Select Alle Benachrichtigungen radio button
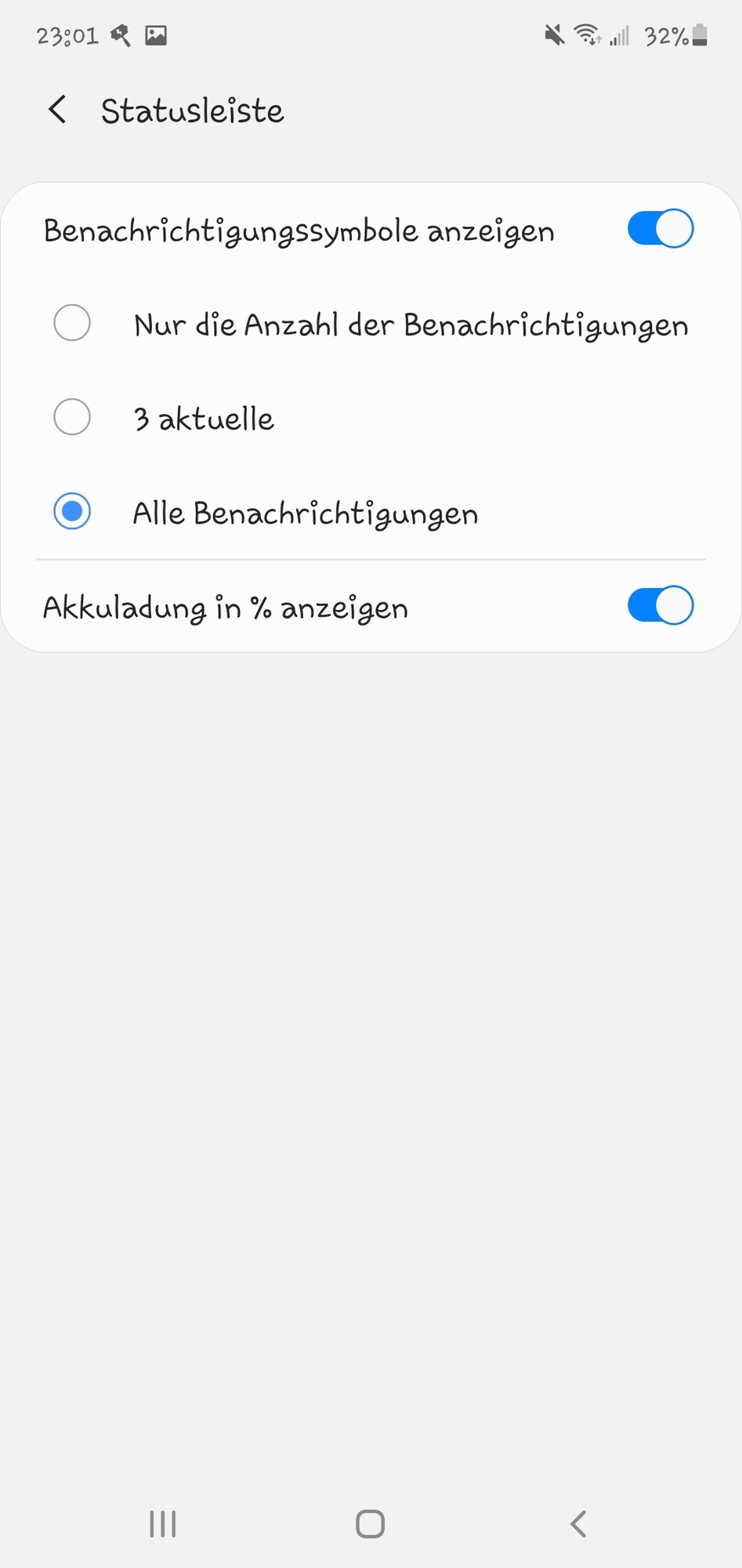Image resolution: width=742 pixels, height=1568 pixels. click(72, 512)
